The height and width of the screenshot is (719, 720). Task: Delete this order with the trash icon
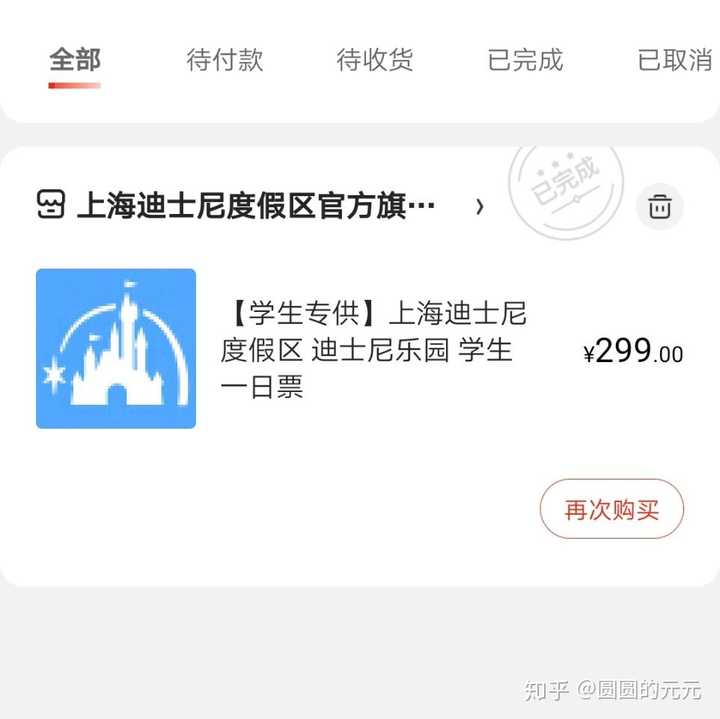point(659,207)
